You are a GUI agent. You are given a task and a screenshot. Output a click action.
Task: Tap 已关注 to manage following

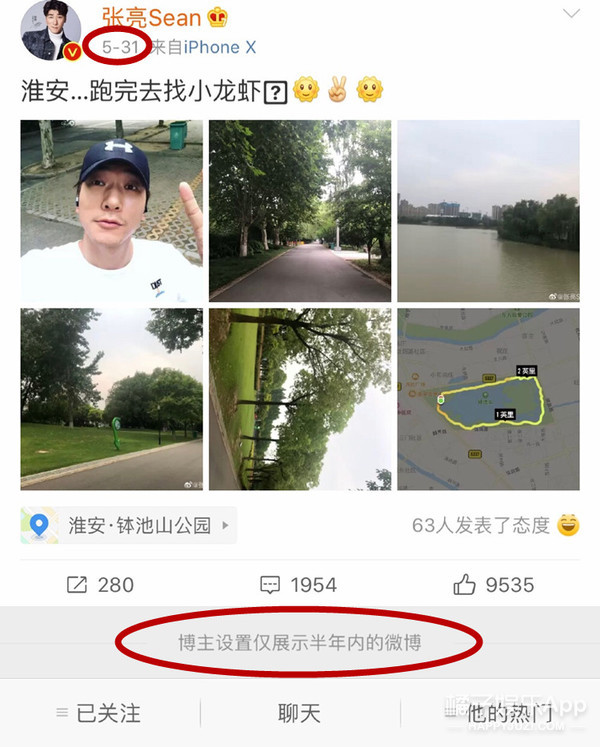pos(98,713)
